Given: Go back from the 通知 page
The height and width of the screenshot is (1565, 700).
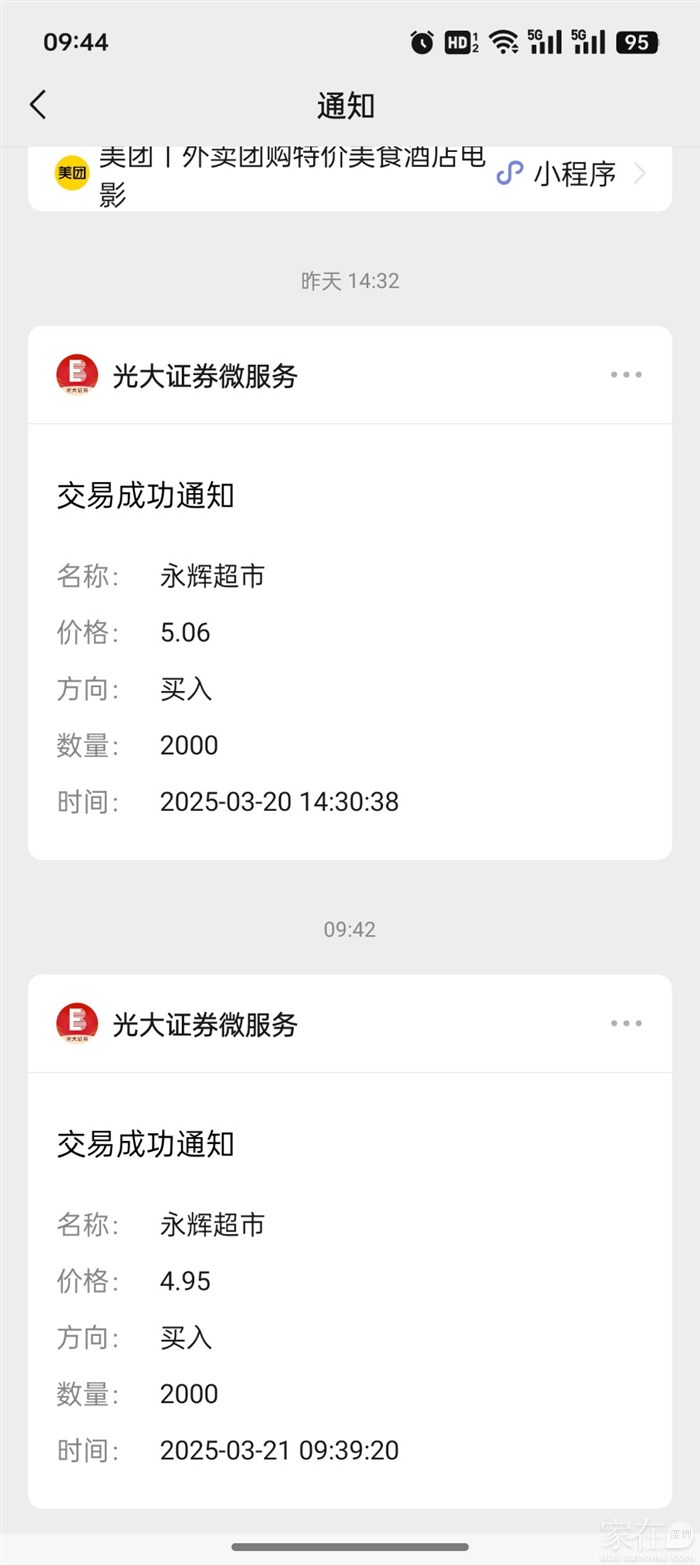Looking at the screenshot, I should 38,105.
